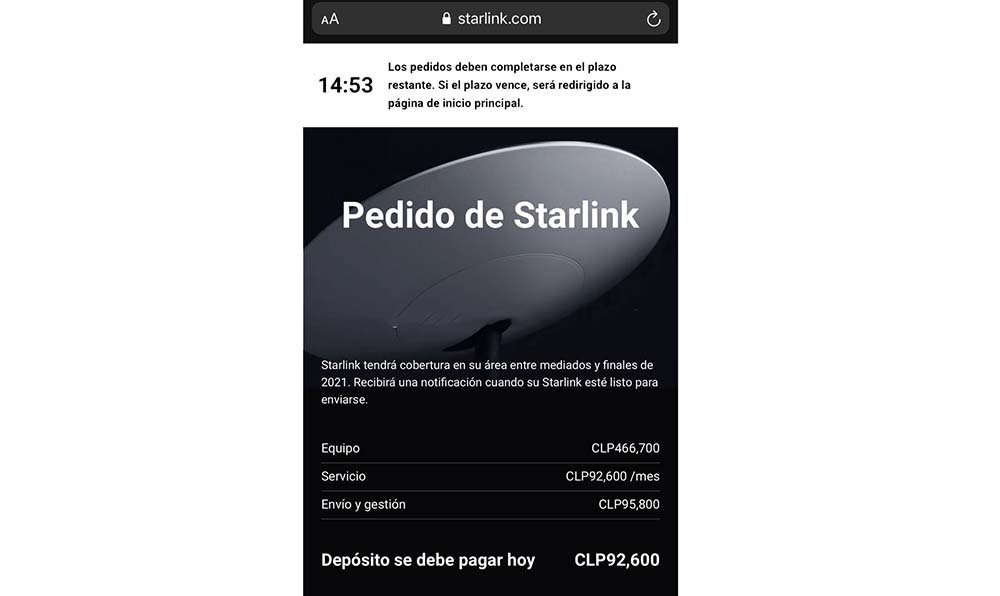Reload the starlink.com page
1000x596 pixels.
point(653,19)
